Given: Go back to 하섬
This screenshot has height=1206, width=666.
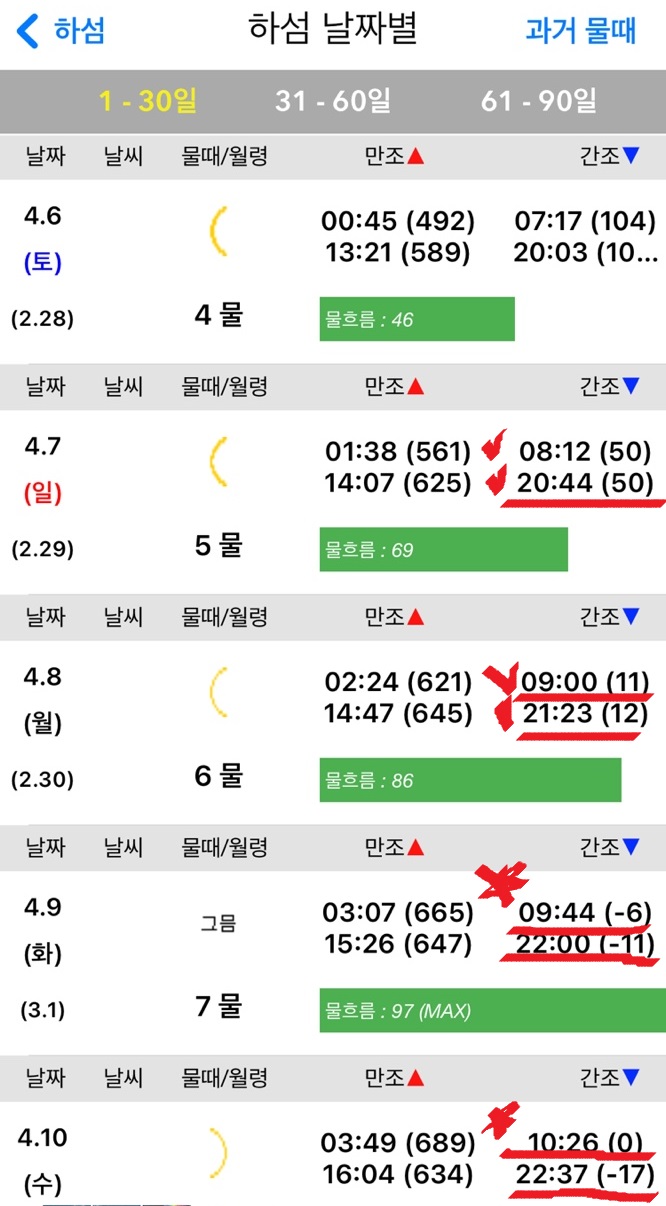Looking at the screenshot, I should pos(62,30).
